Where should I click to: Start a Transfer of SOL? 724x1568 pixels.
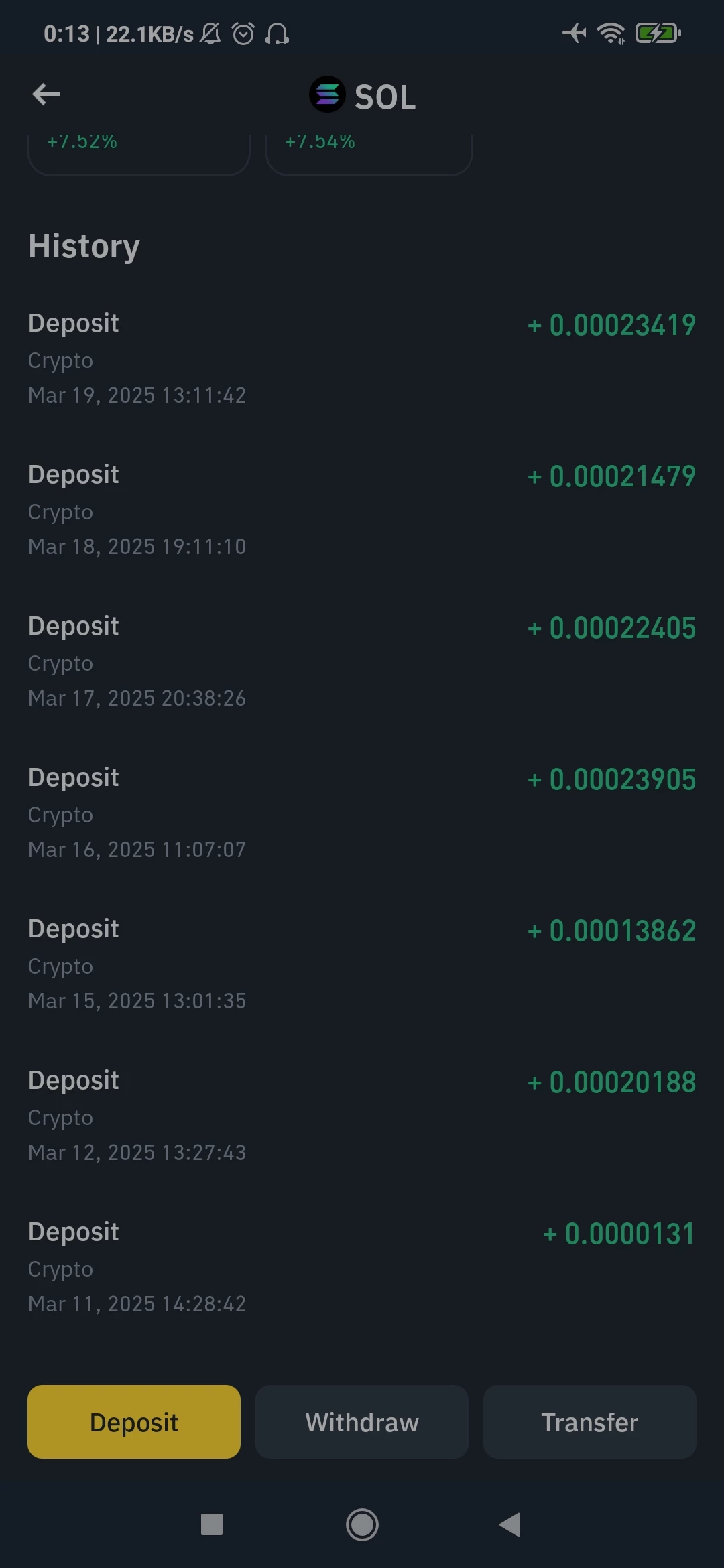(x=590, y=1422)
